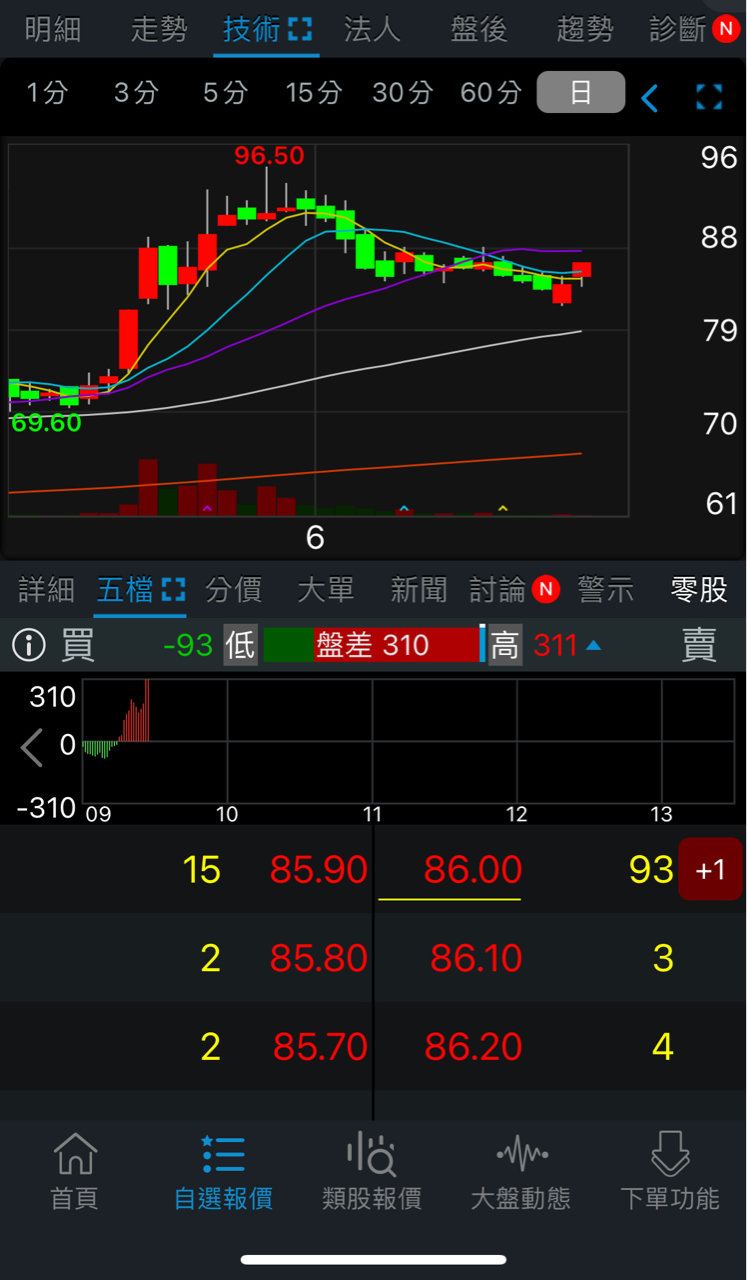Open 大盤動態 in bottom navigation
This screenshot has height=1280, width=747.
(521, 1172)
